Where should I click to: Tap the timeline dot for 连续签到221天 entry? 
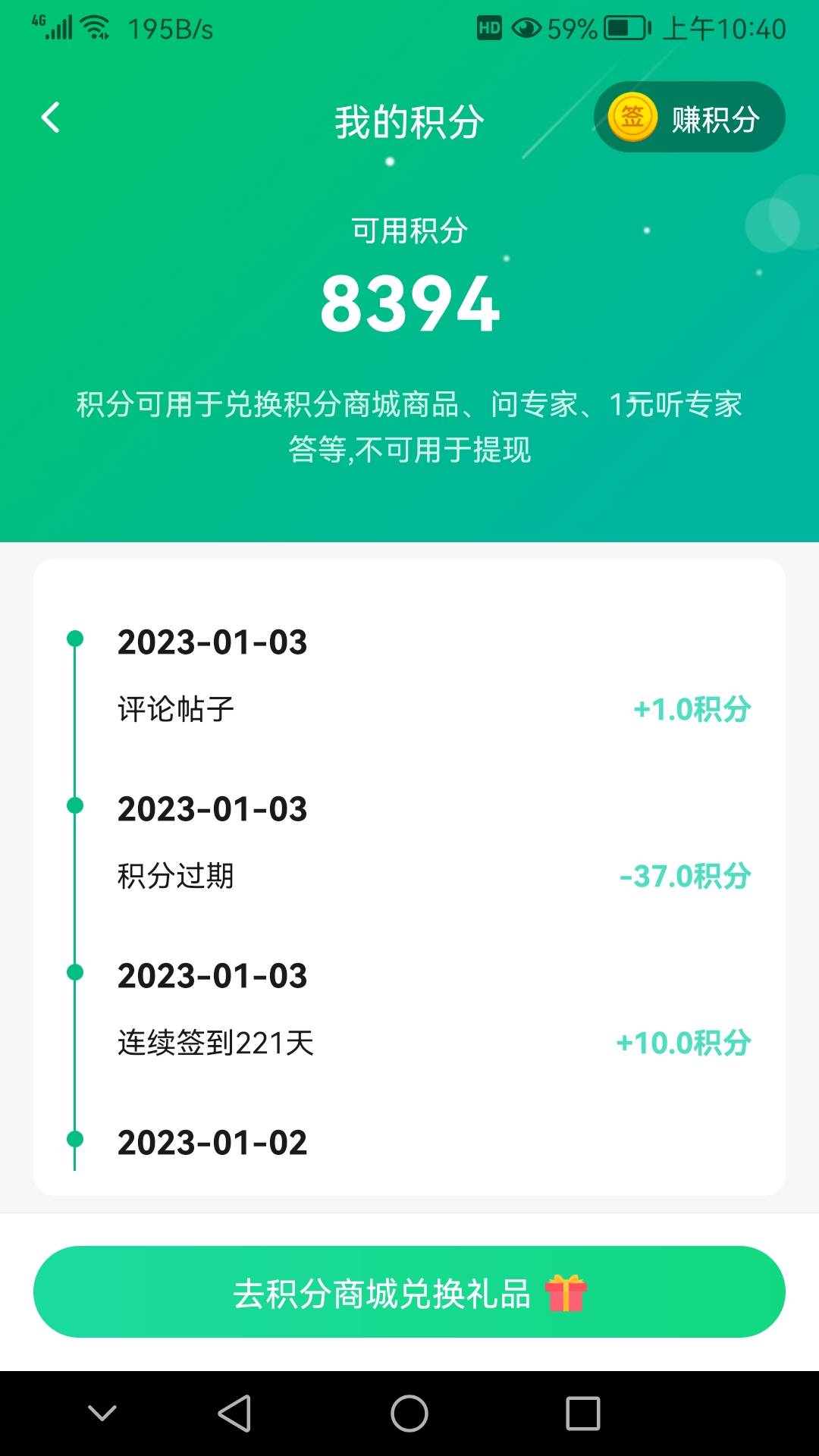point(74,973)
